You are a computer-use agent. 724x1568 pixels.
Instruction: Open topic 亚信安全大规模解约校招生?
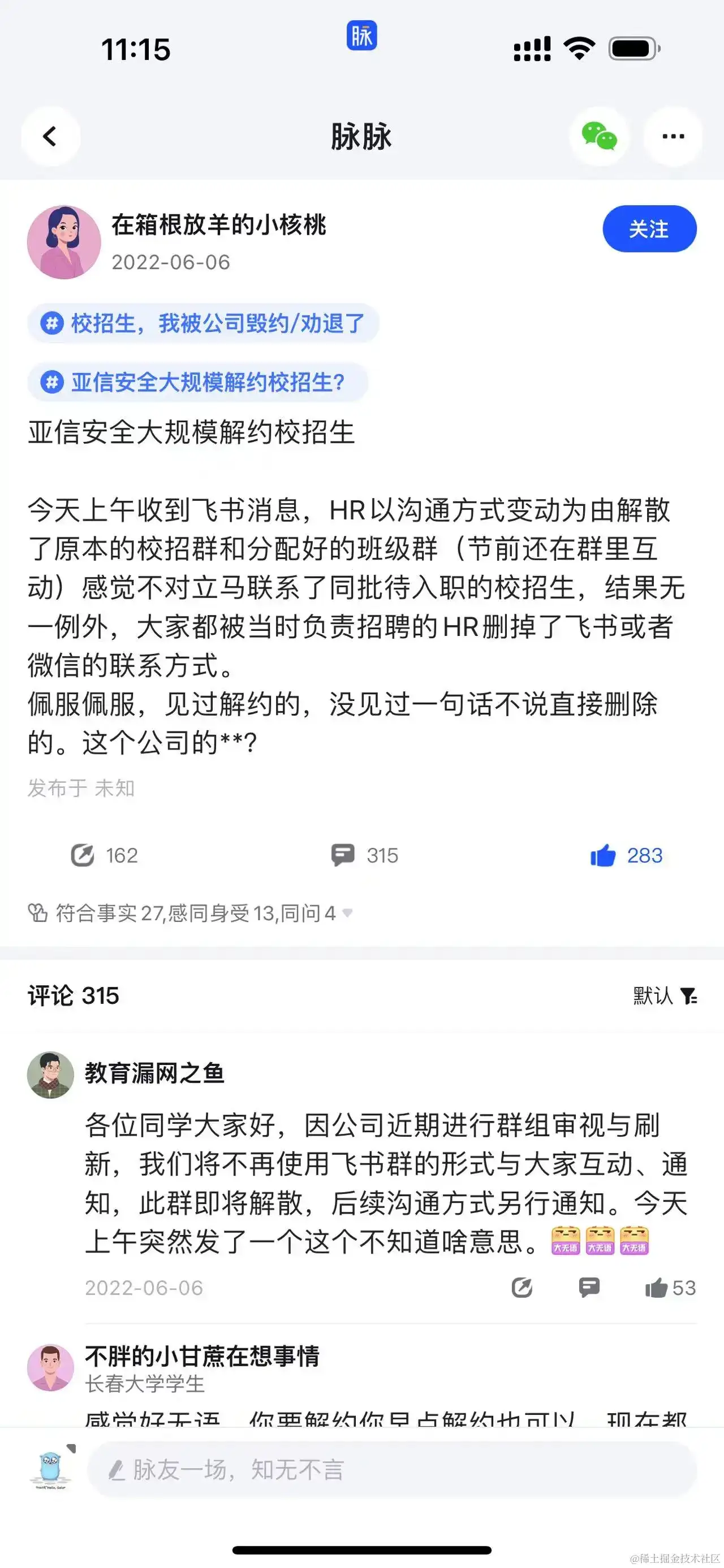point(197,382)
